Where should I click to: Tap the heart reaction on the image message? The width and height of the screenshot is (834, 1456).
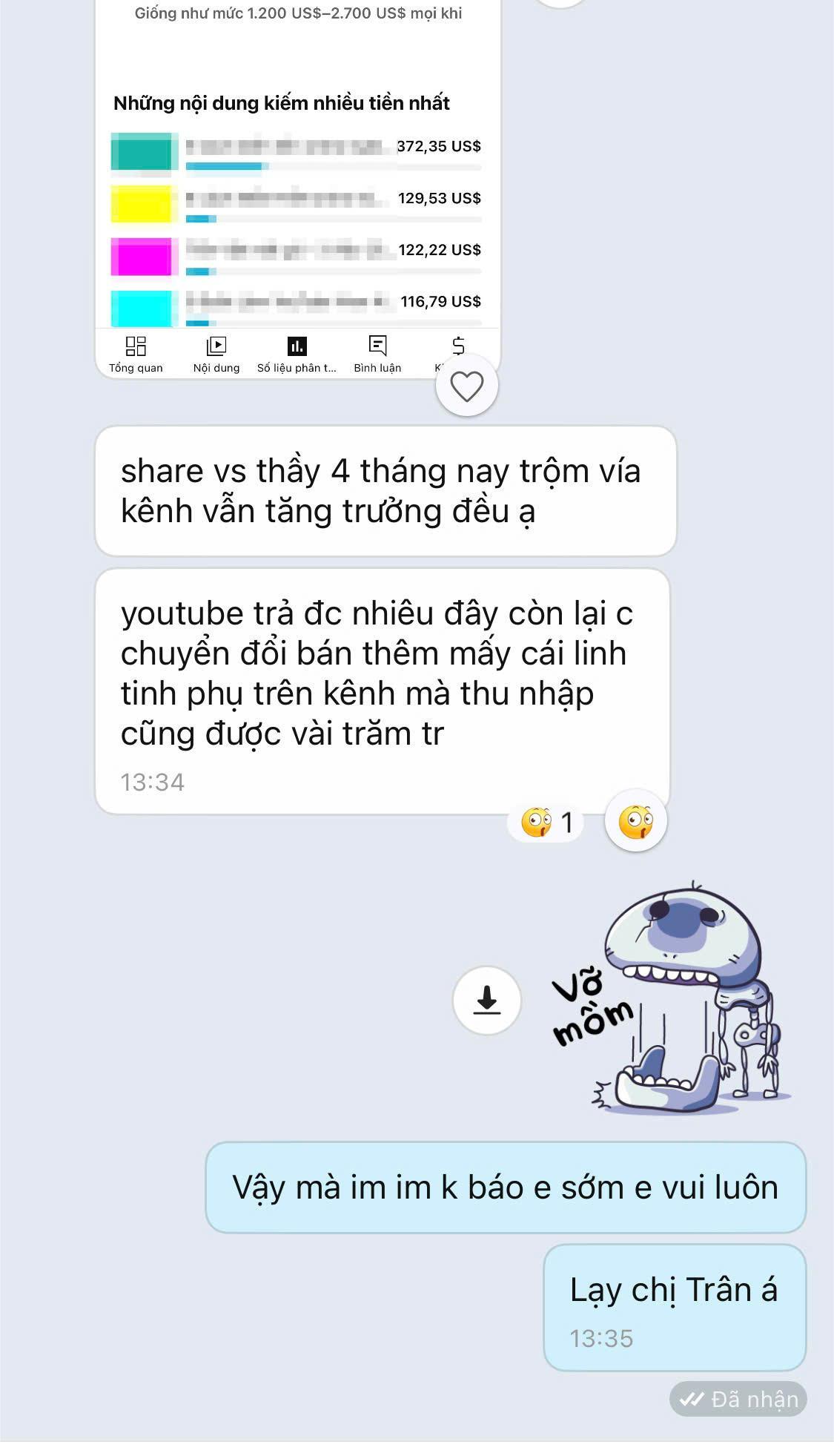(x=466, y=386)
